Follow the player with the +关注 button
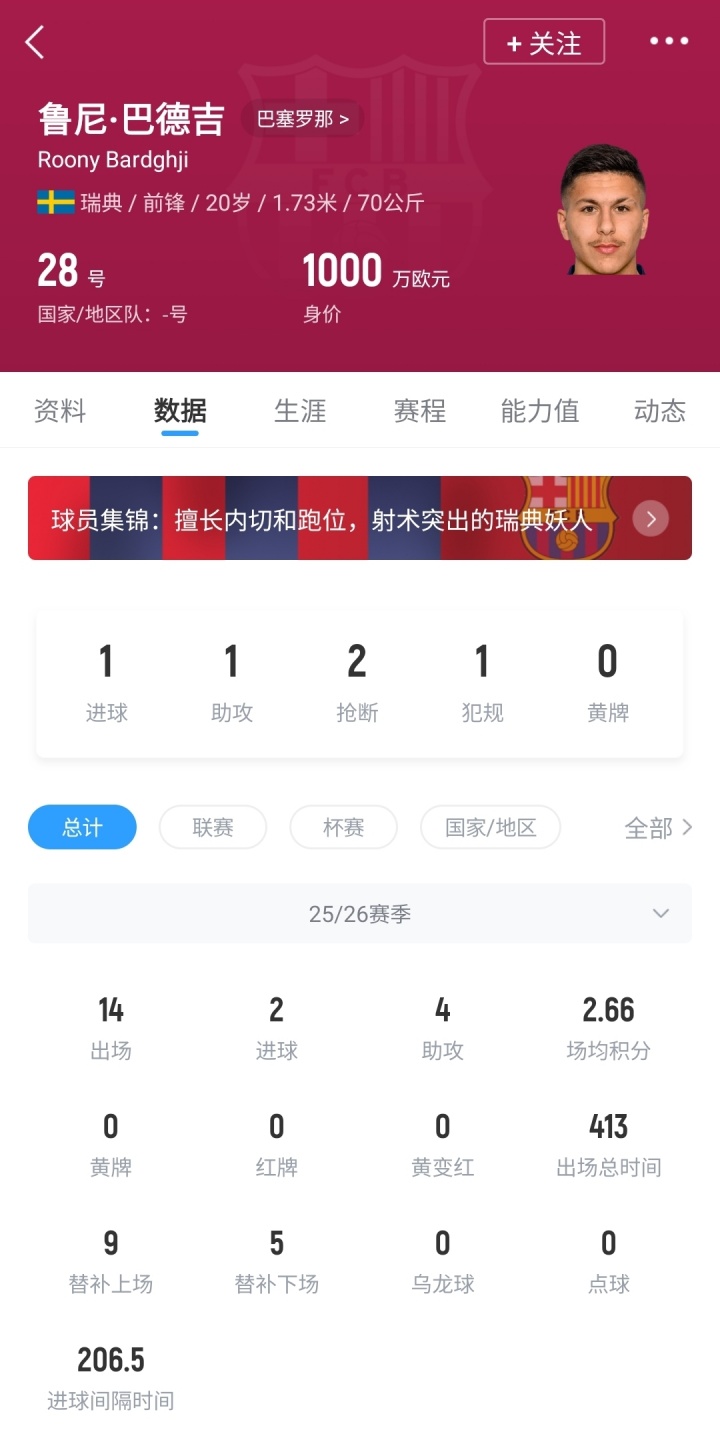Screen dimensions: 720x1440 pos(544,42)
